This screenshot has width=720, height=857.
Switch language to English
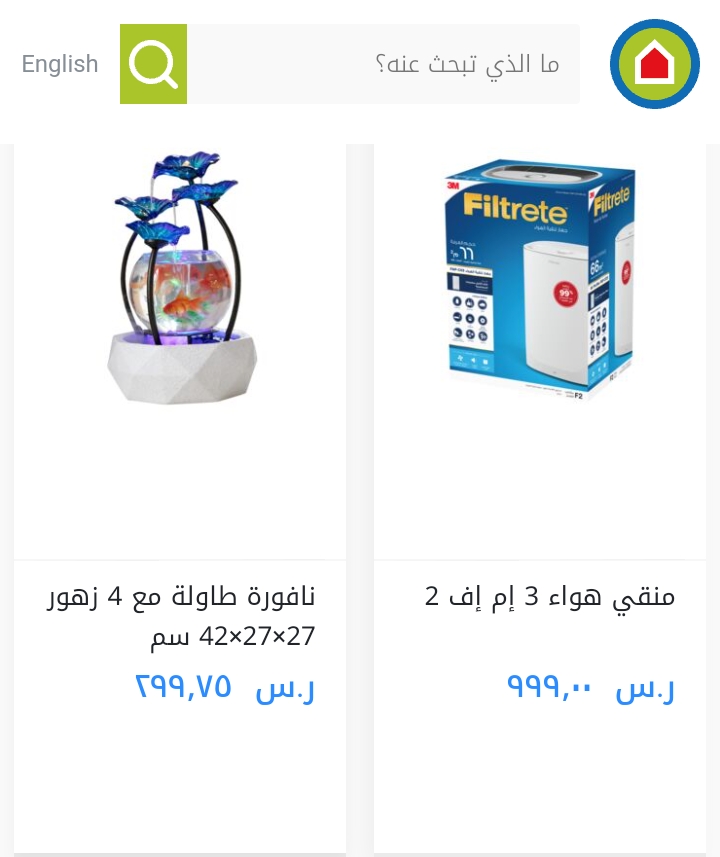click(x=60, y=64)
